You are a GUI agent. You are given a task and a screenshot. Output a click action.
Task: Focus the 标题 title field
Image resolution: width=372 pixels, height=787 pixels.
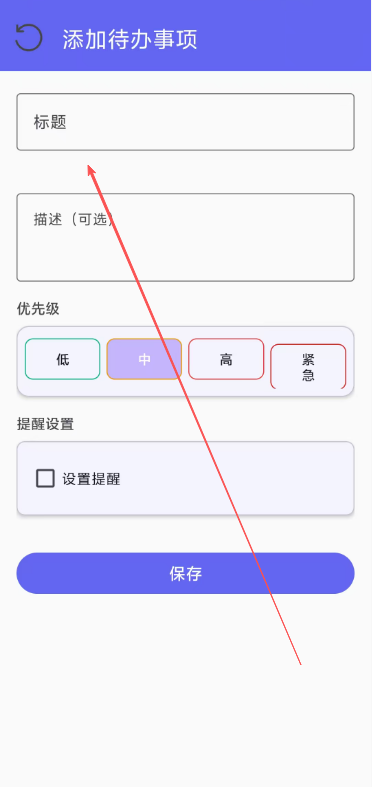coord(185,122)
